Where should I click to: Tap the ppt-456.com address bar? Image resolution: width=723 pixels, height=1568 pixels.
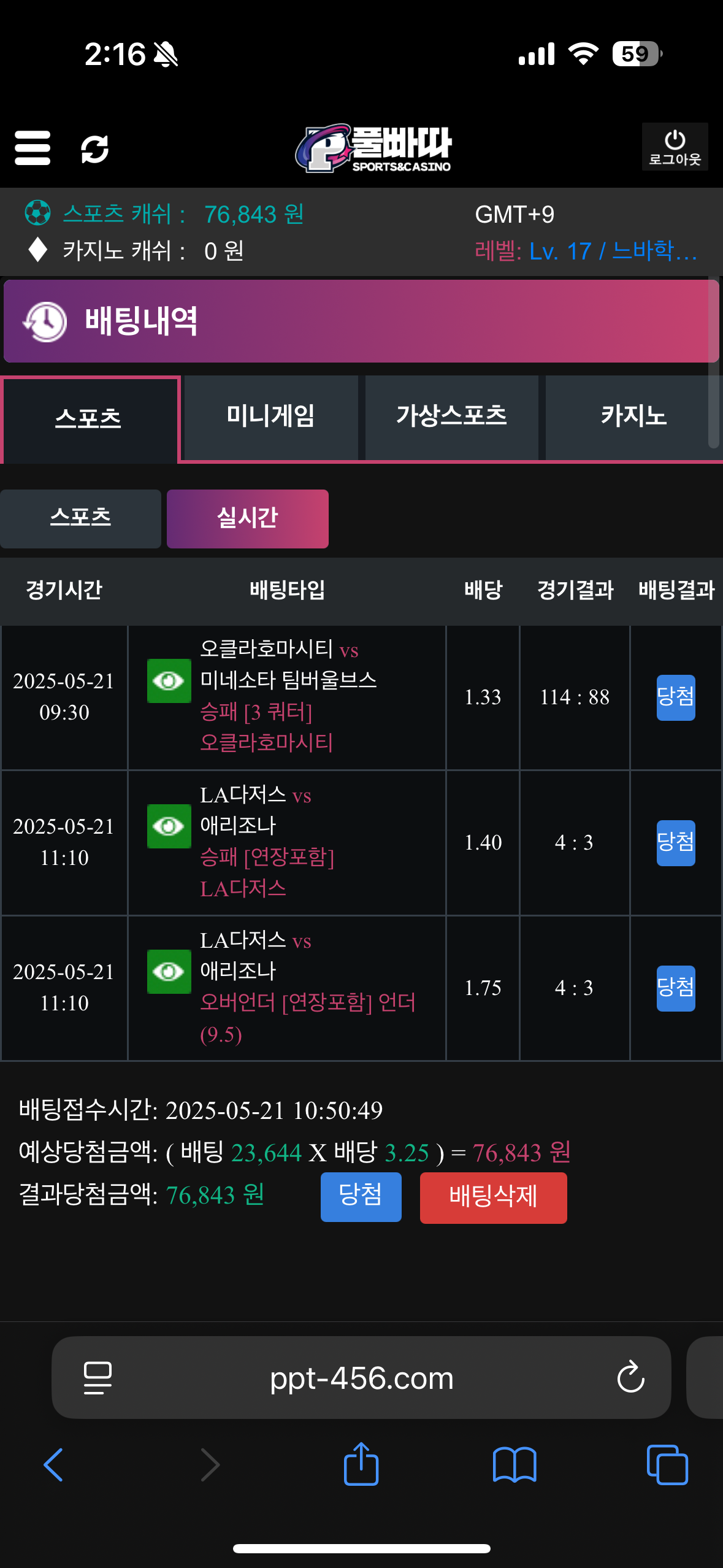pyautogui.click(x=361, y=1378)
